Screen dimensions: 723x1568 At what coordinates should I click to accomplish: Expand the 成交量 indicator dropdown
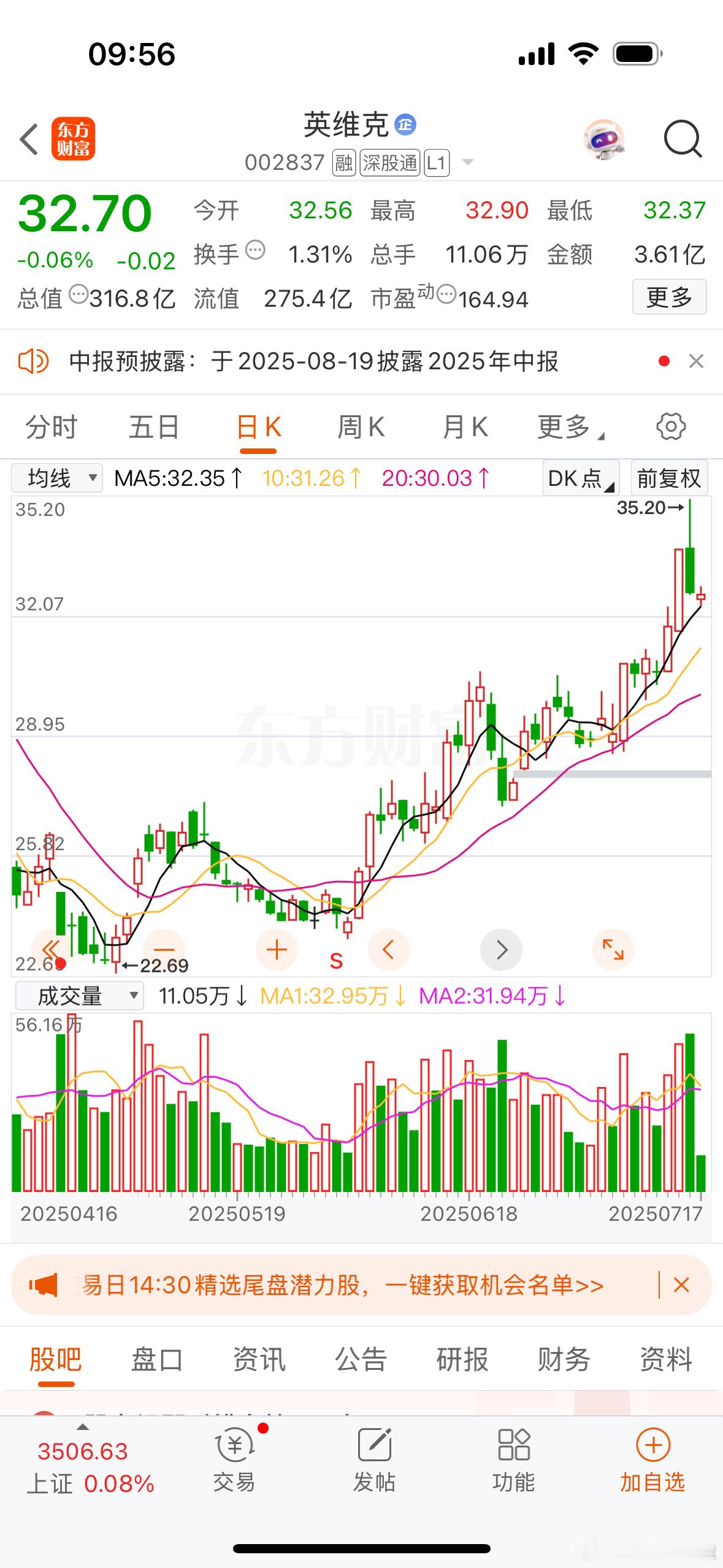pyautogui.click(x=80, y=996)
